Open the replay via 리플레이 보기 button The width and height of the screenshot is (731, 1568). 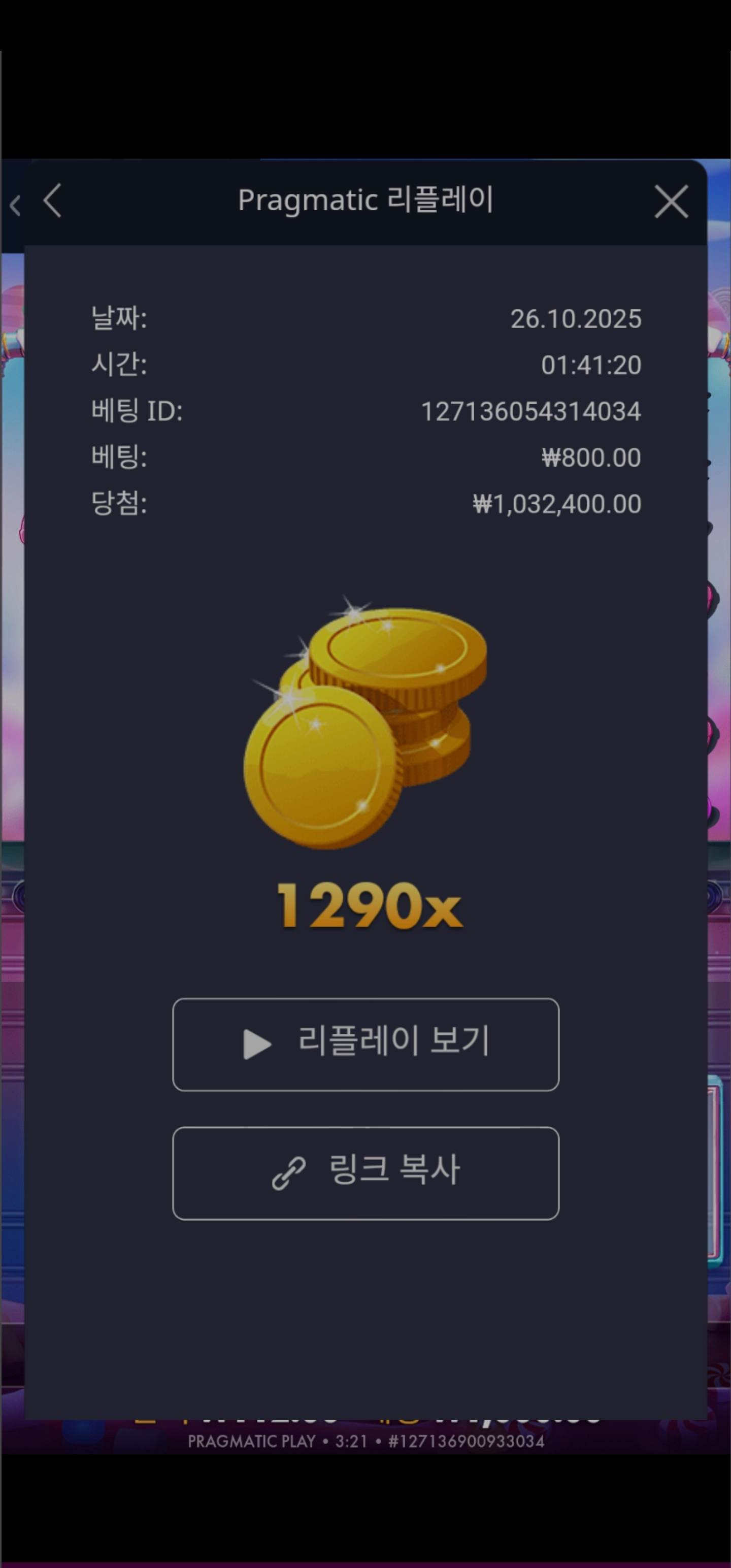click(x=365, y=1042)
